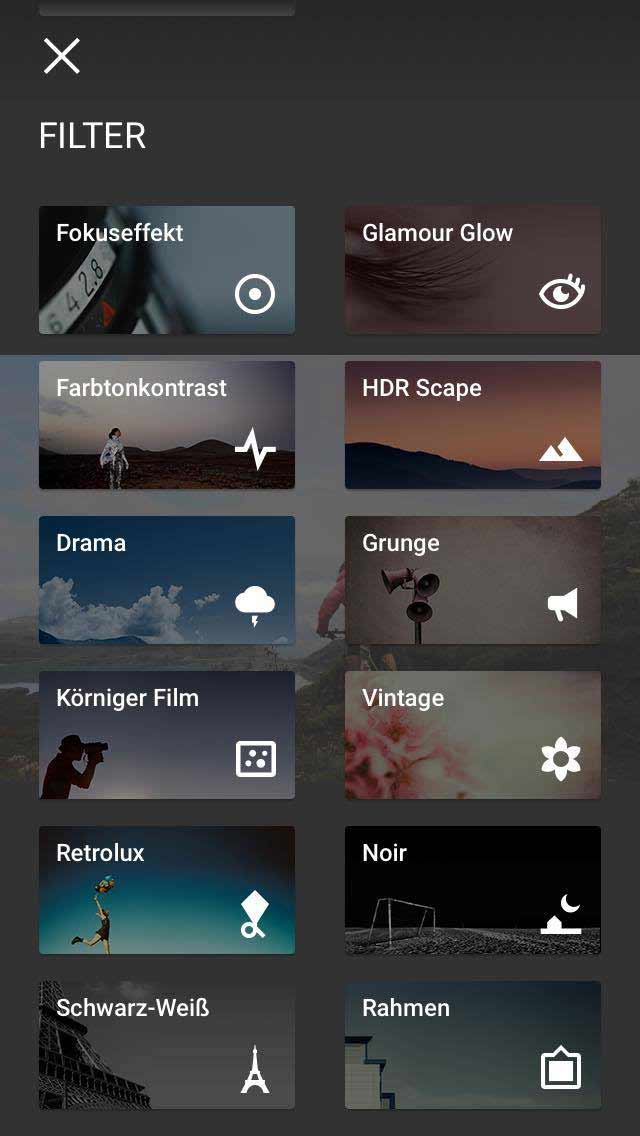This screenshot has height=1136, width=640.
Task: Choose the HDR Scape filter
Action: pyautogui.click(x=473, y=425)
